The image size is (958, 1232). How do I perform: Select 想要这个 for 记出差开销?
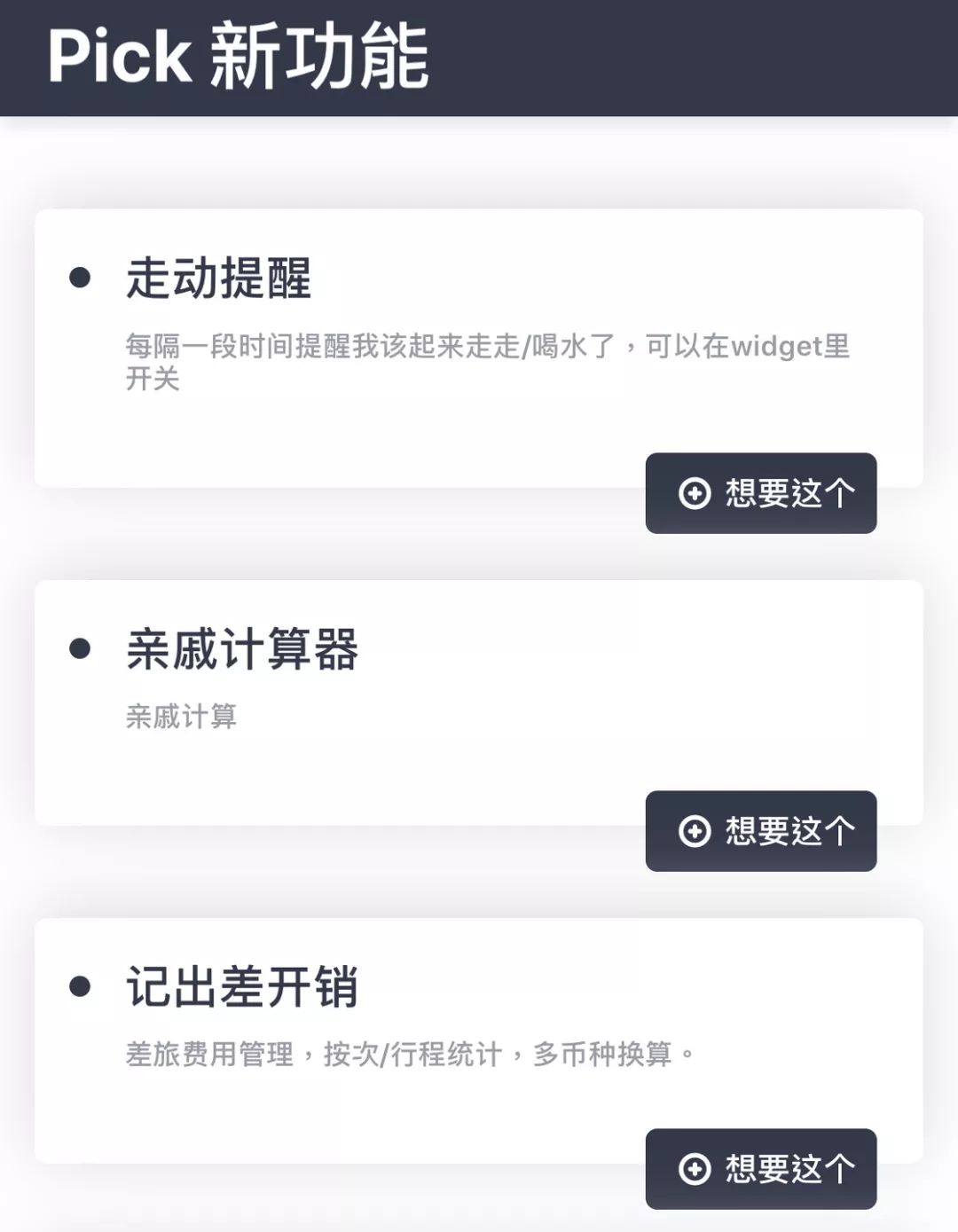[x=760, y=1169]
